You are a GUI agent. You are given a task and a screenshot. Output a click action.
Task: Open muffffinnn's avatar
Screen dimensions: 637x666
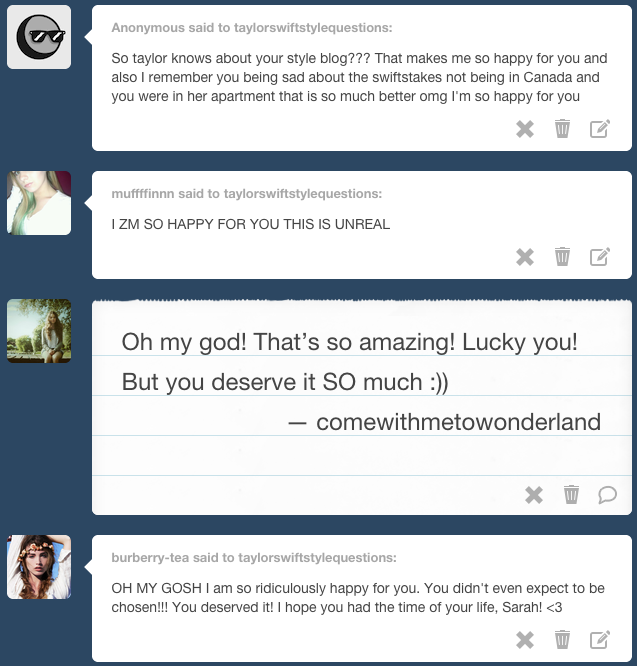pyautogui.click(x=39, y=203)
